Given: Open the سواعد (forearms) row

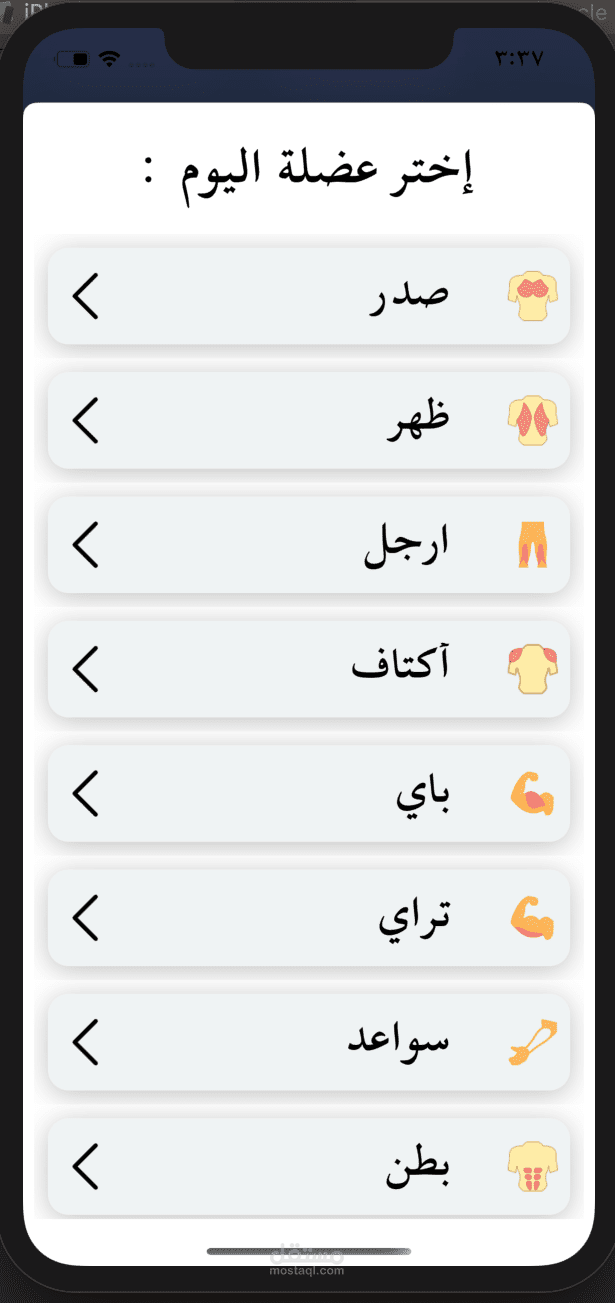Looking at the screenshot, I should 309,1042.
